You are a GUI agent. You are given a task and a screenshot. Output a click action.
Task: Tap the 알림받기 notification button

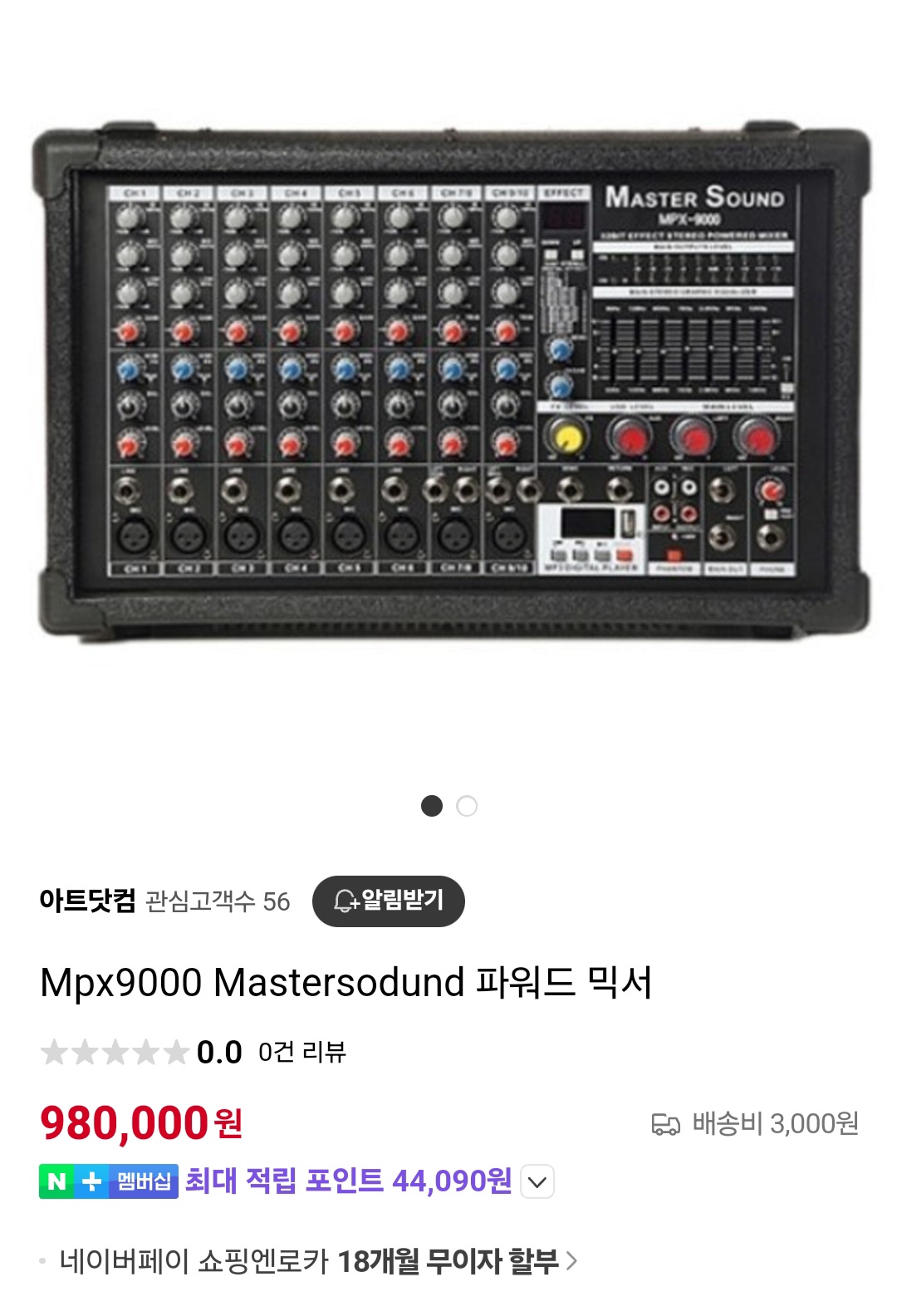(x=388, y=901)
